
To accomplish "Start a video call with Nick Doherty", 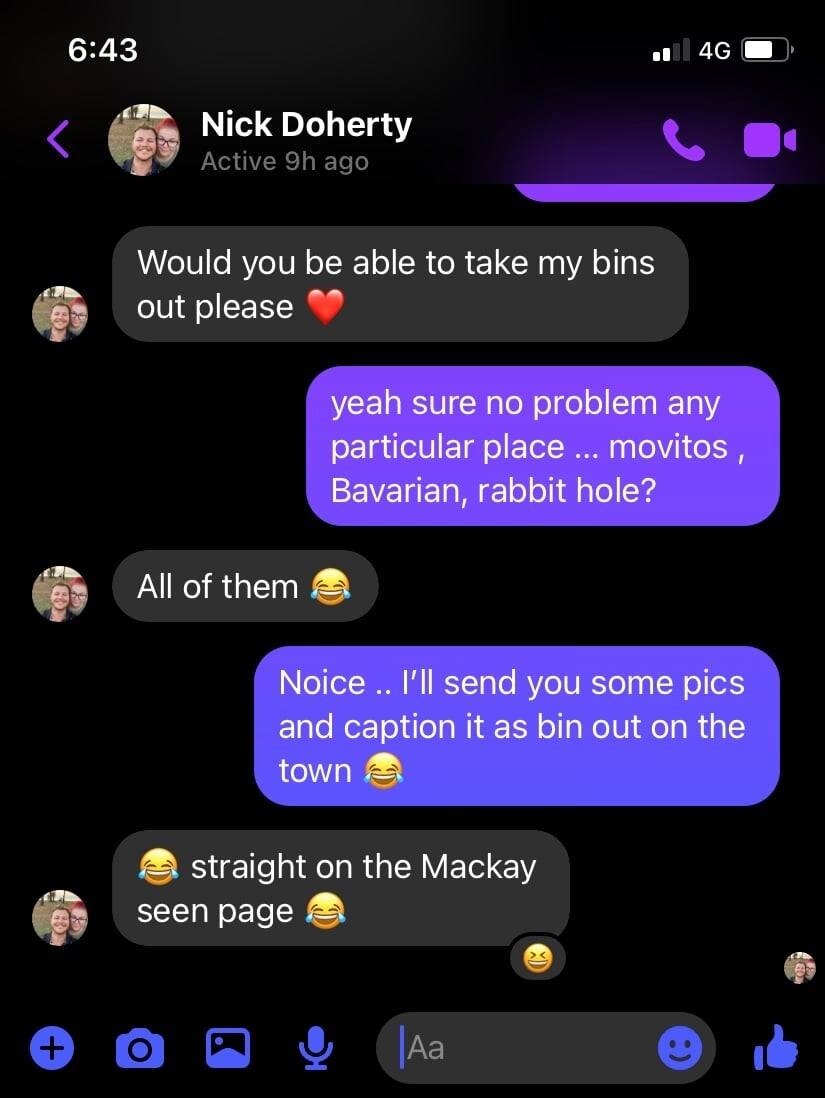I will (x=770, y=140).
